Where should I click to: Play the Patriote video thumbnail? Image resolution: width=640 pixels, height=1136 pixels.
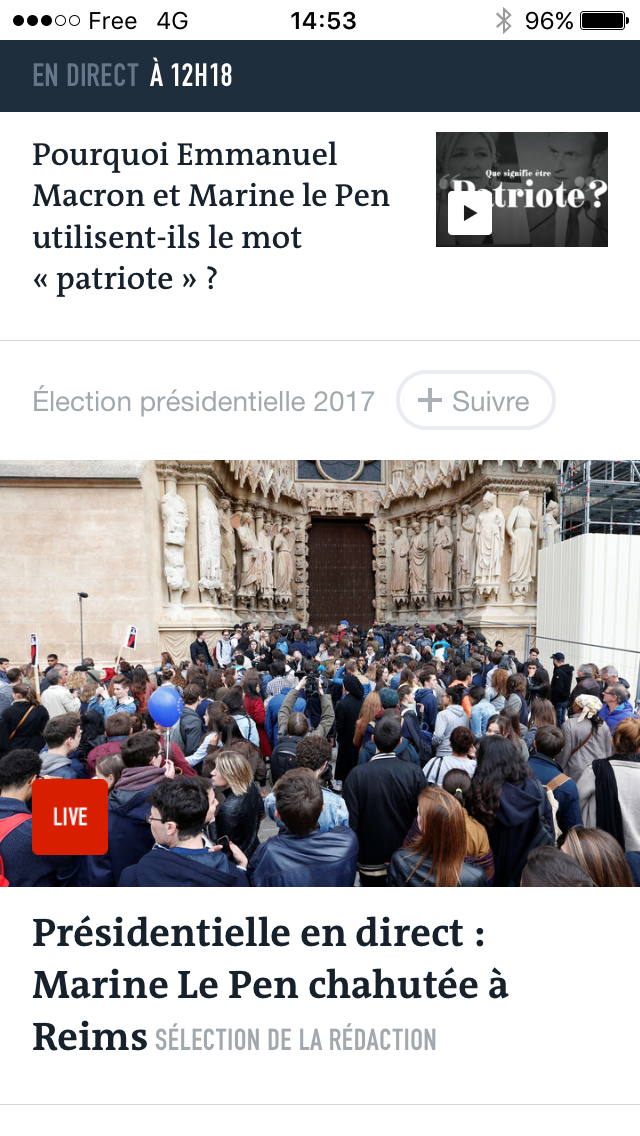coord(470,212)
